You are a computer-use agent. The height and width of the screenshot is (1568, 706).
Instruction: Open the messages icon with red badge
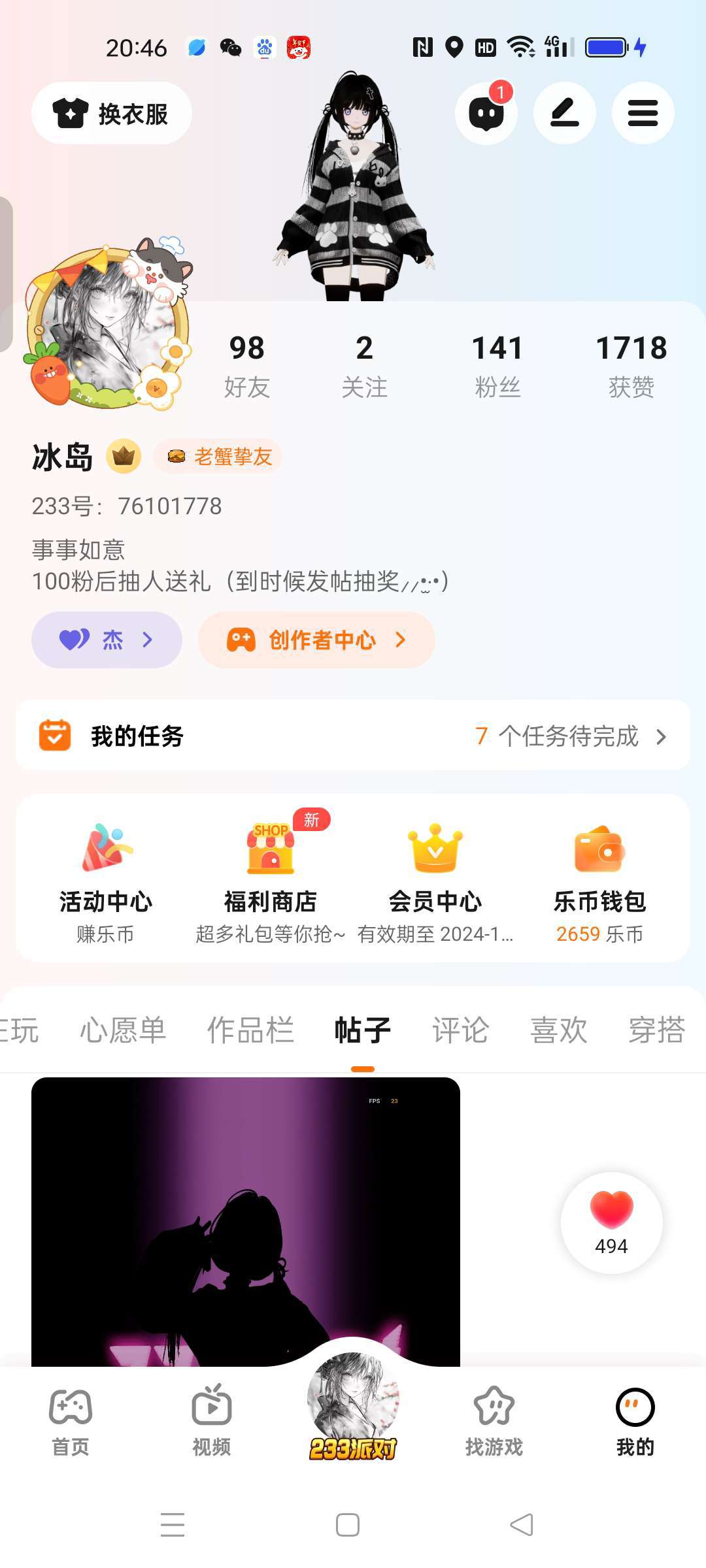click(486, 114)
